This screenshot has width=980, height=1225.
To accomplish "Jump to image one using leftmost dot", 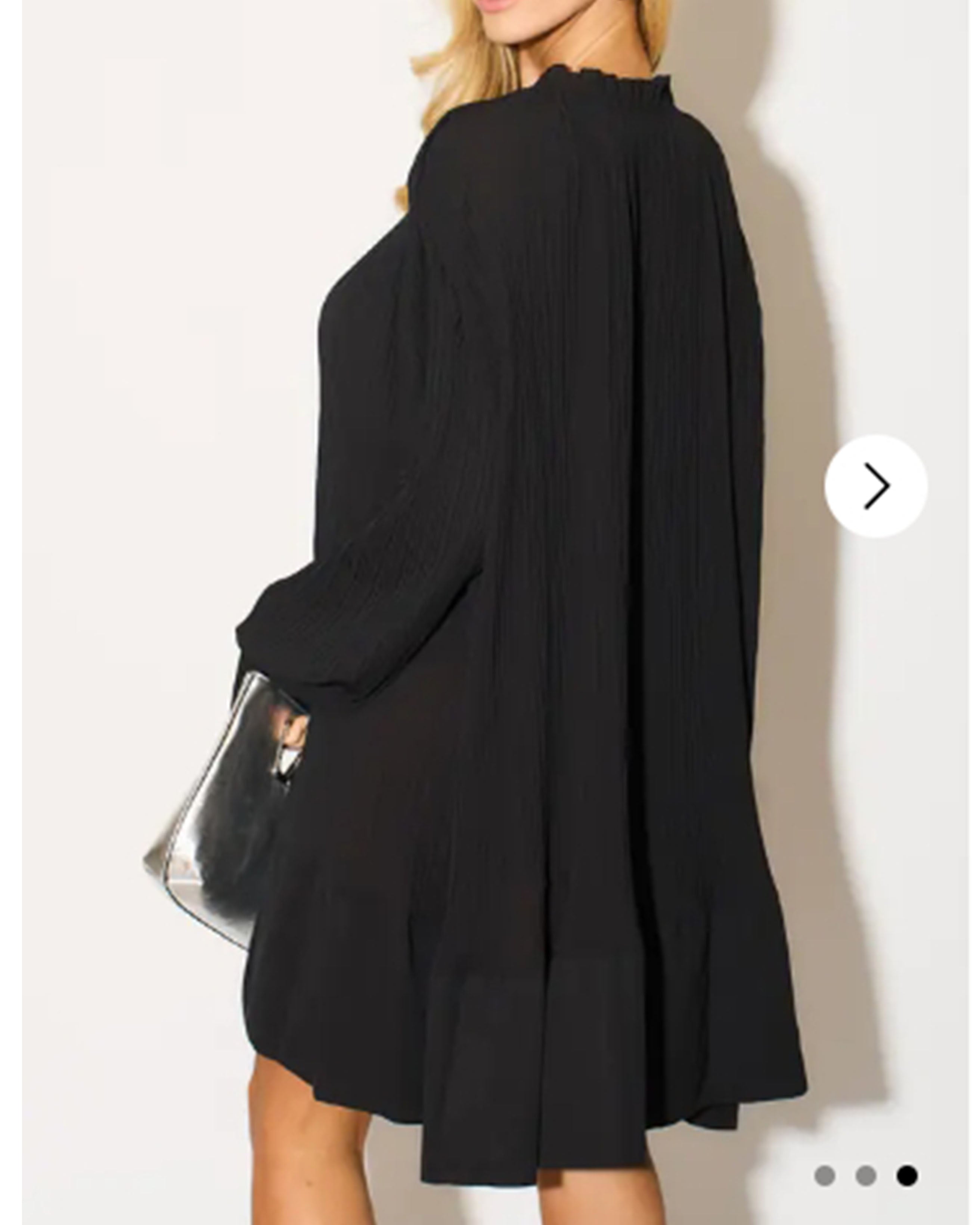I will (x=824, y=1175).
